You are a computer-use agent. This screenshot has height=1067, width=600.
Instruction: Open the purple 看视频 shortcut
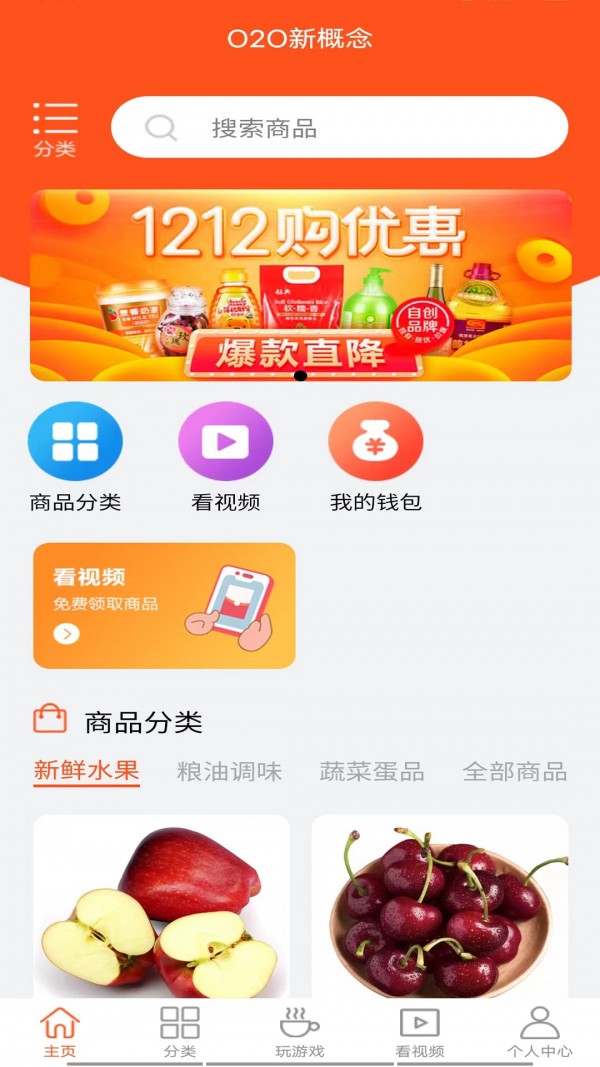[225, 442]
